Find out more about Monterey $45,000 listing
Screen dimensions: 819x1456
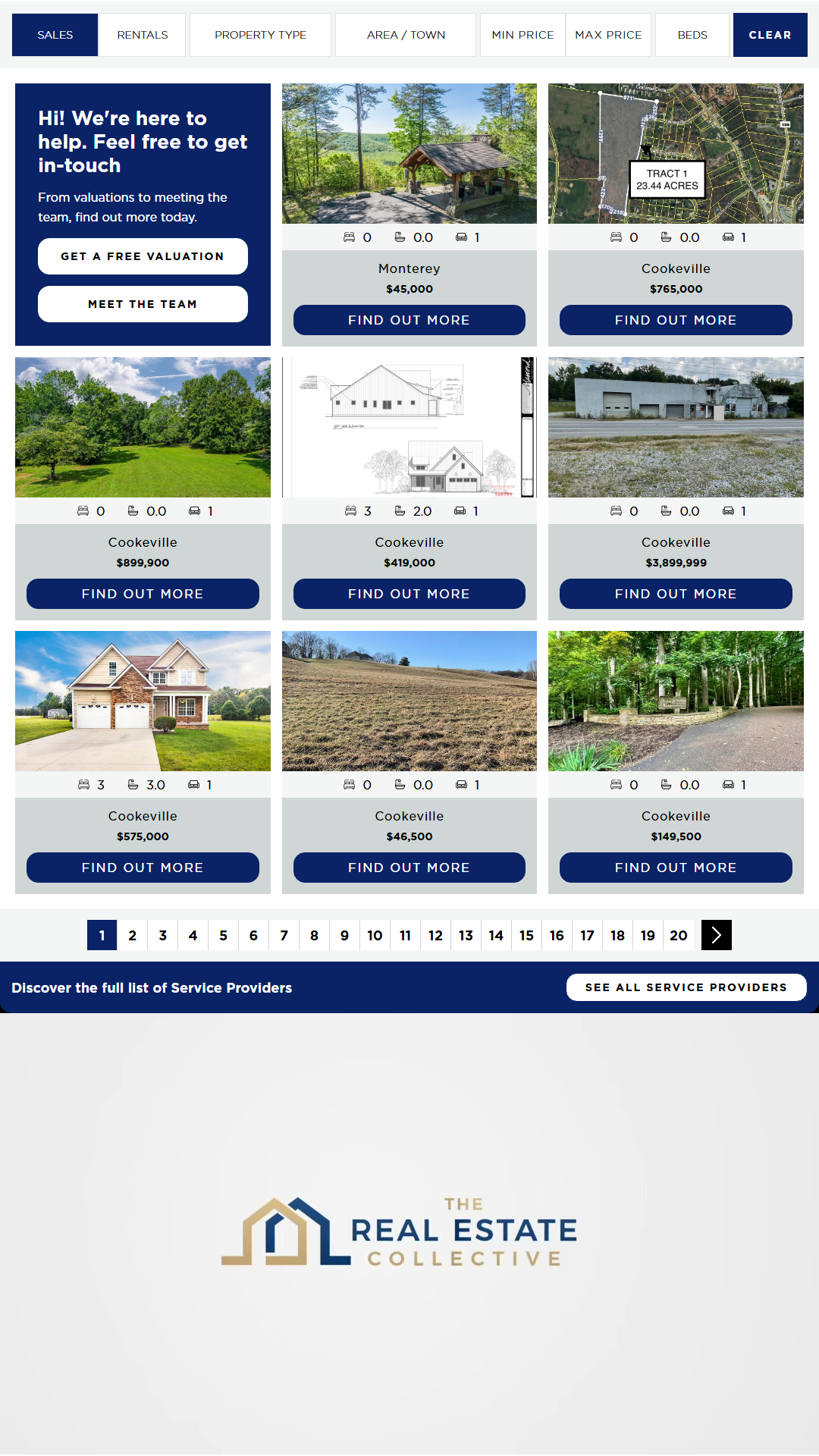409,320
